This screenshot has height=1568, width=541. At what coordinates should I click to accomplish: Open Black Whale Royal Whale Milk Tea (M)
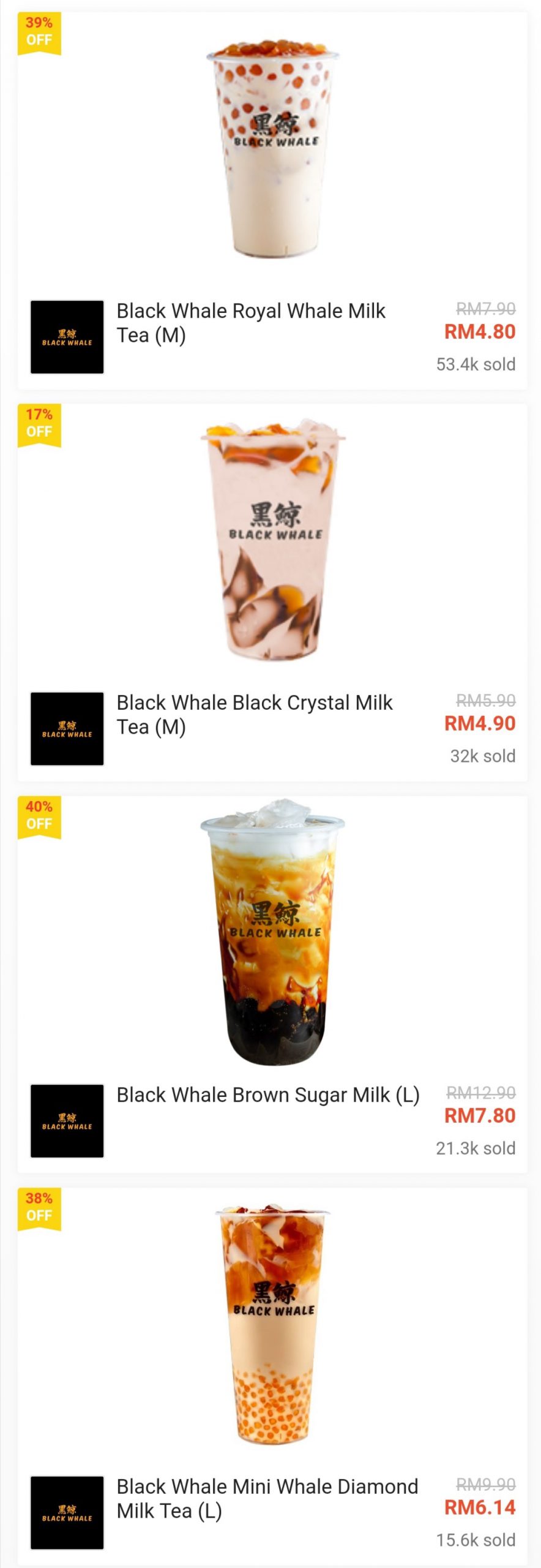[251, 323]
